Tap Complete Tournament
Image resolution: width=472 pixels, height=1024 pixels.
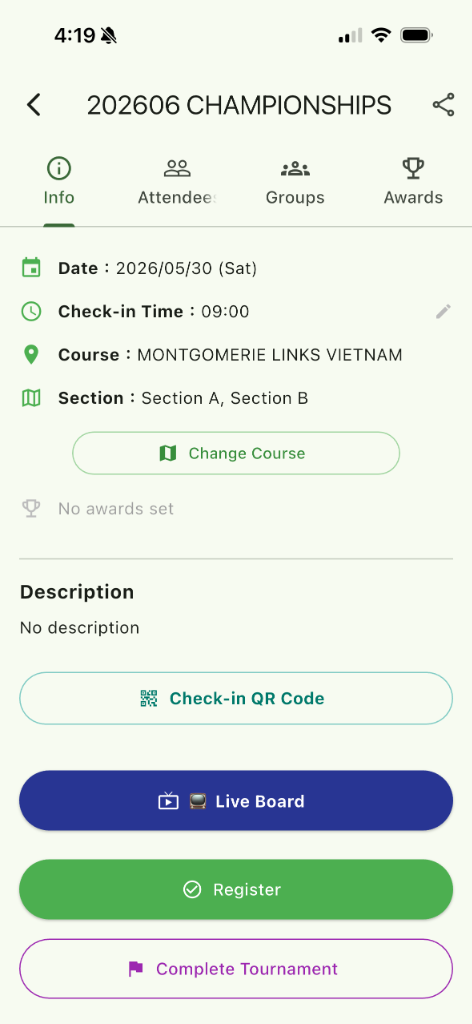click(x=236, y=968)
